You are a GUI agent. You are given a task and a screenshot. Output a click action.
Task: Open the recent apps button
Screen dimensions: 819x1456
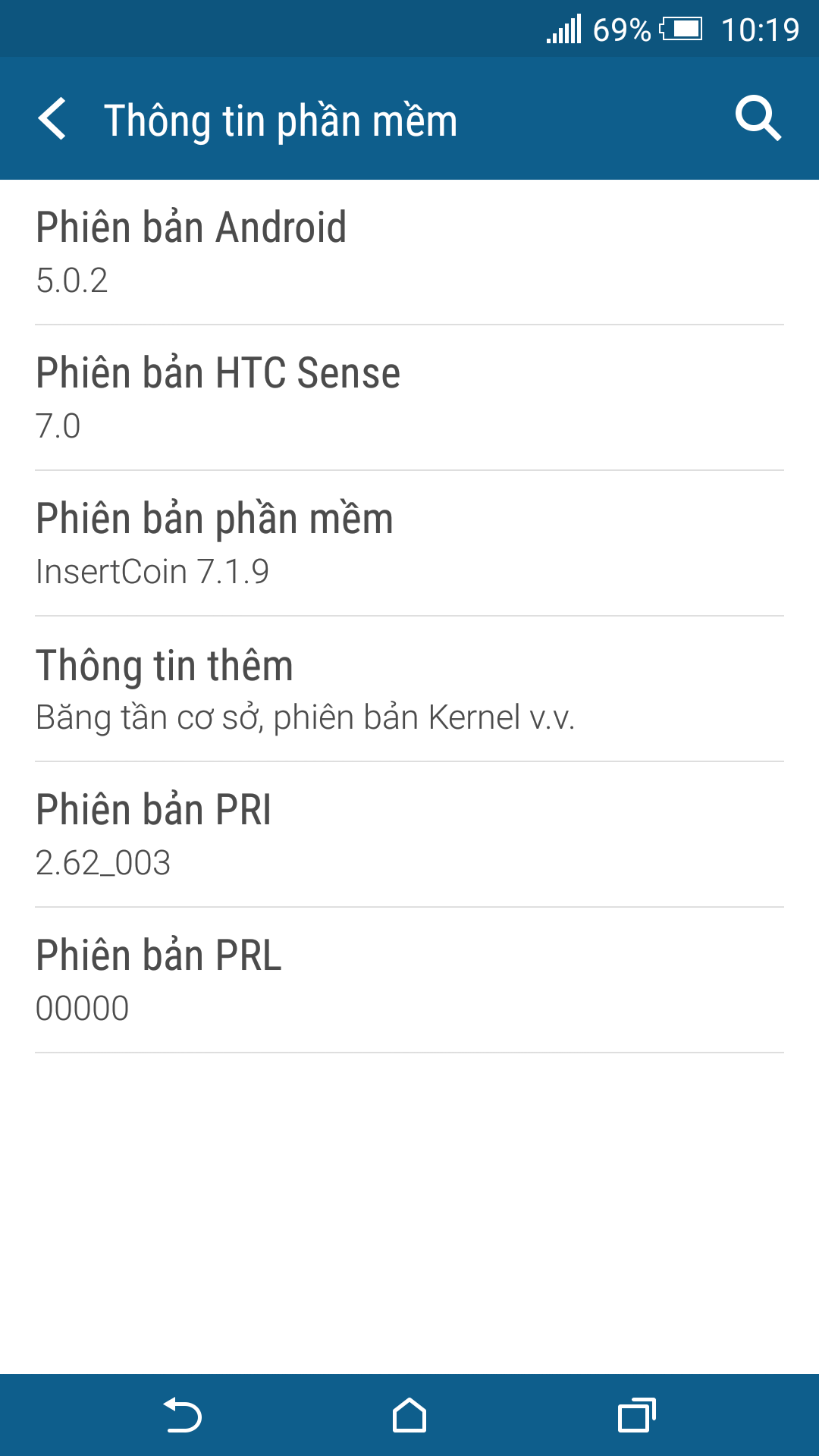[636, 1415]
